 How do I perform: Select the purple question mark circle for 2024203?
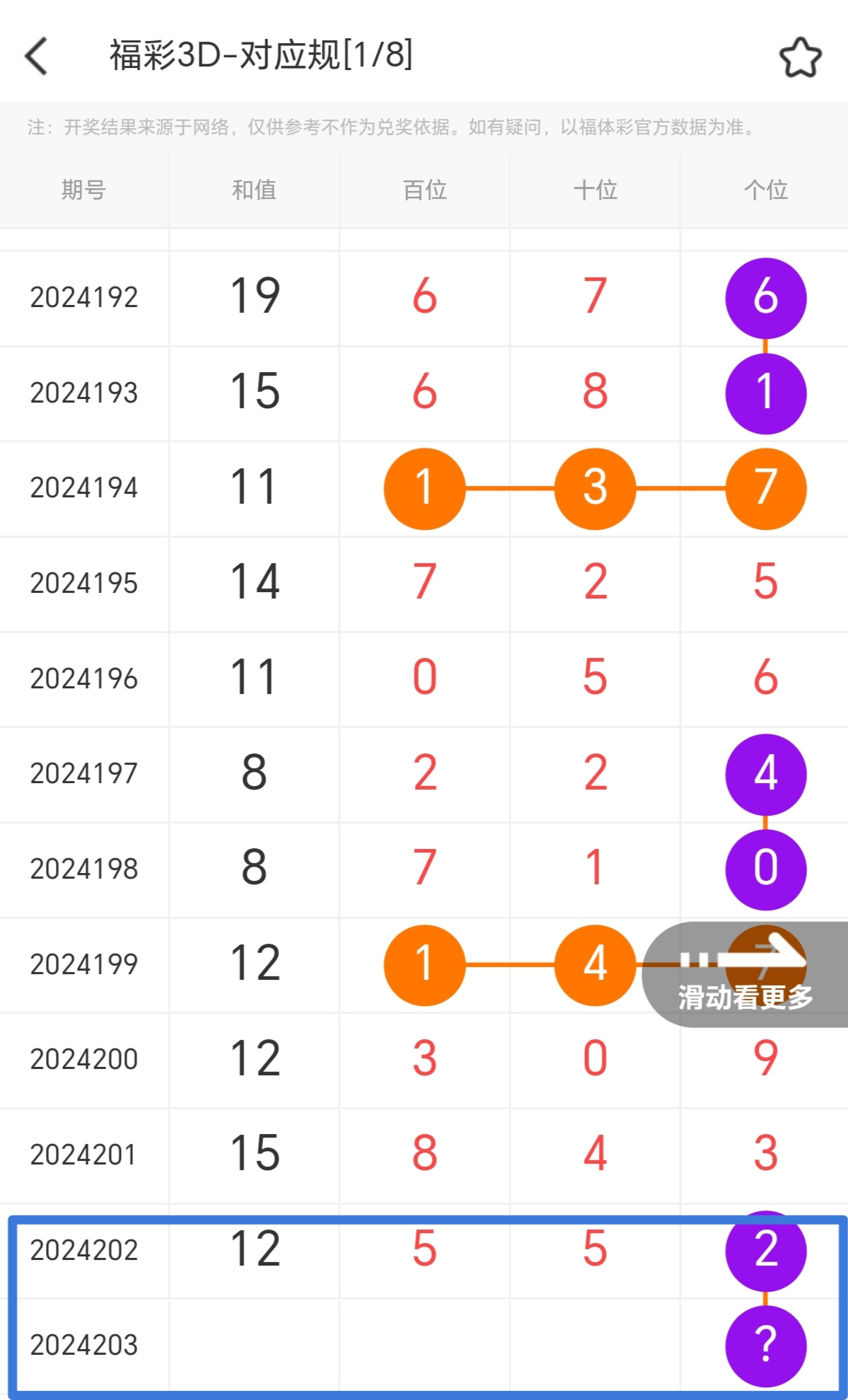coord(765,1346)
